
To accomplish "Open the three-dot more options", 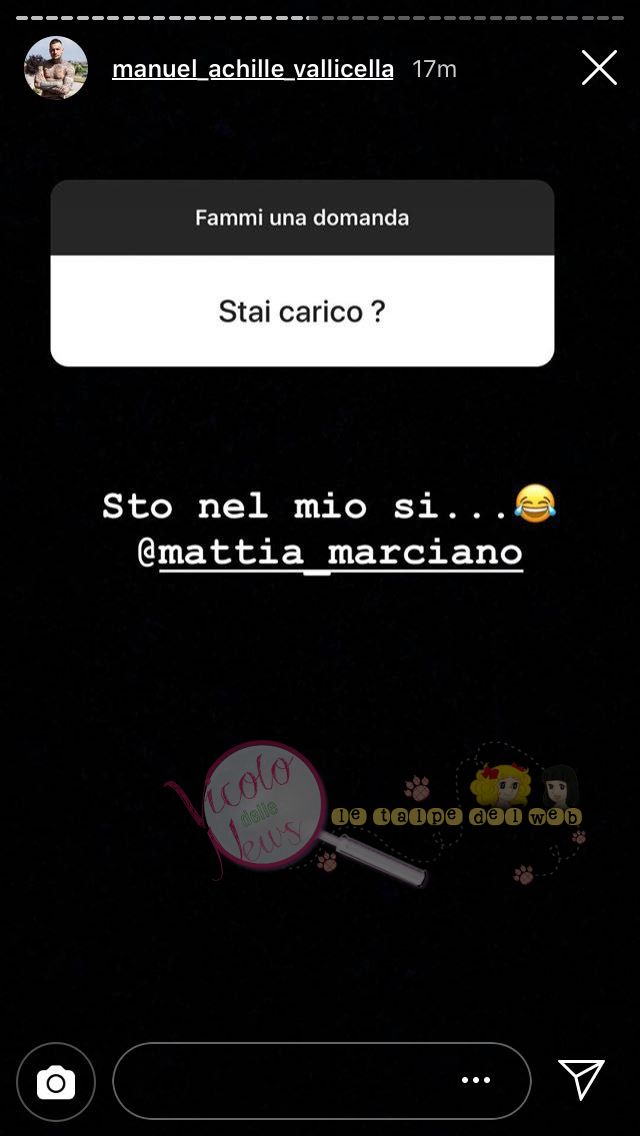I will (x=476, y=1080).
